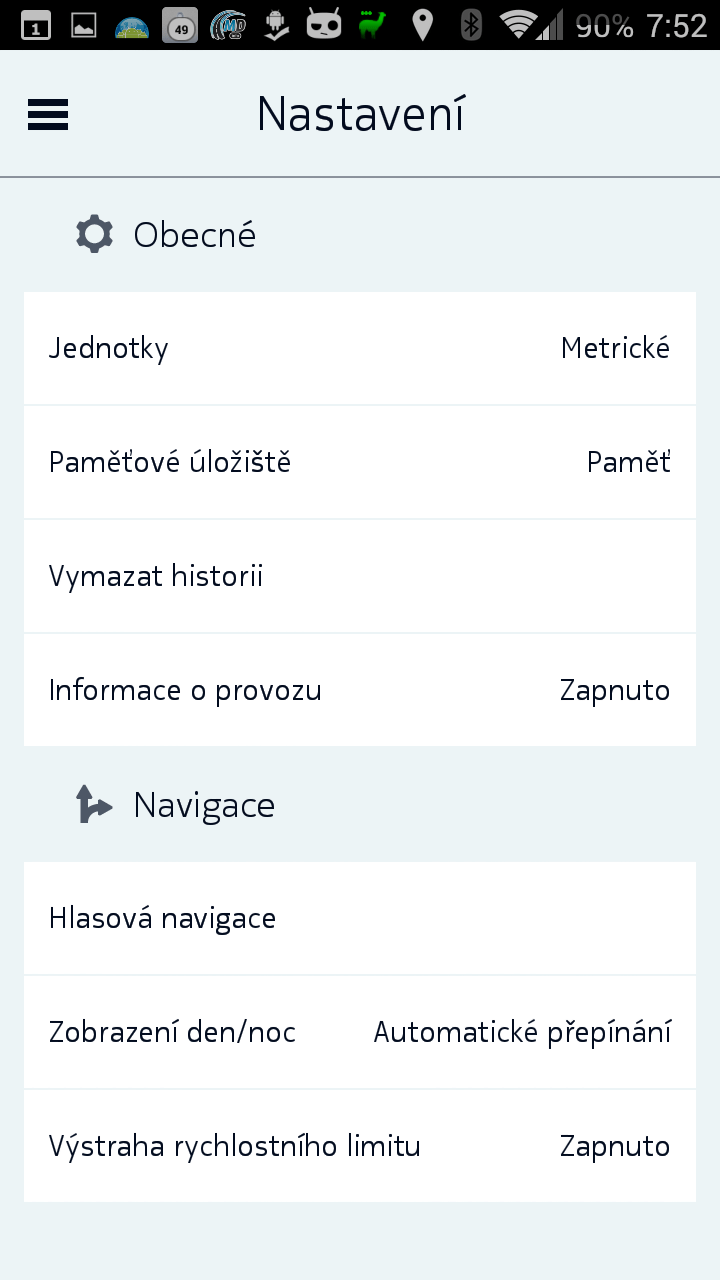Toggle Výstraha rychlostního limitu setting
720x1280 pixels.
tap(360, 1146)
